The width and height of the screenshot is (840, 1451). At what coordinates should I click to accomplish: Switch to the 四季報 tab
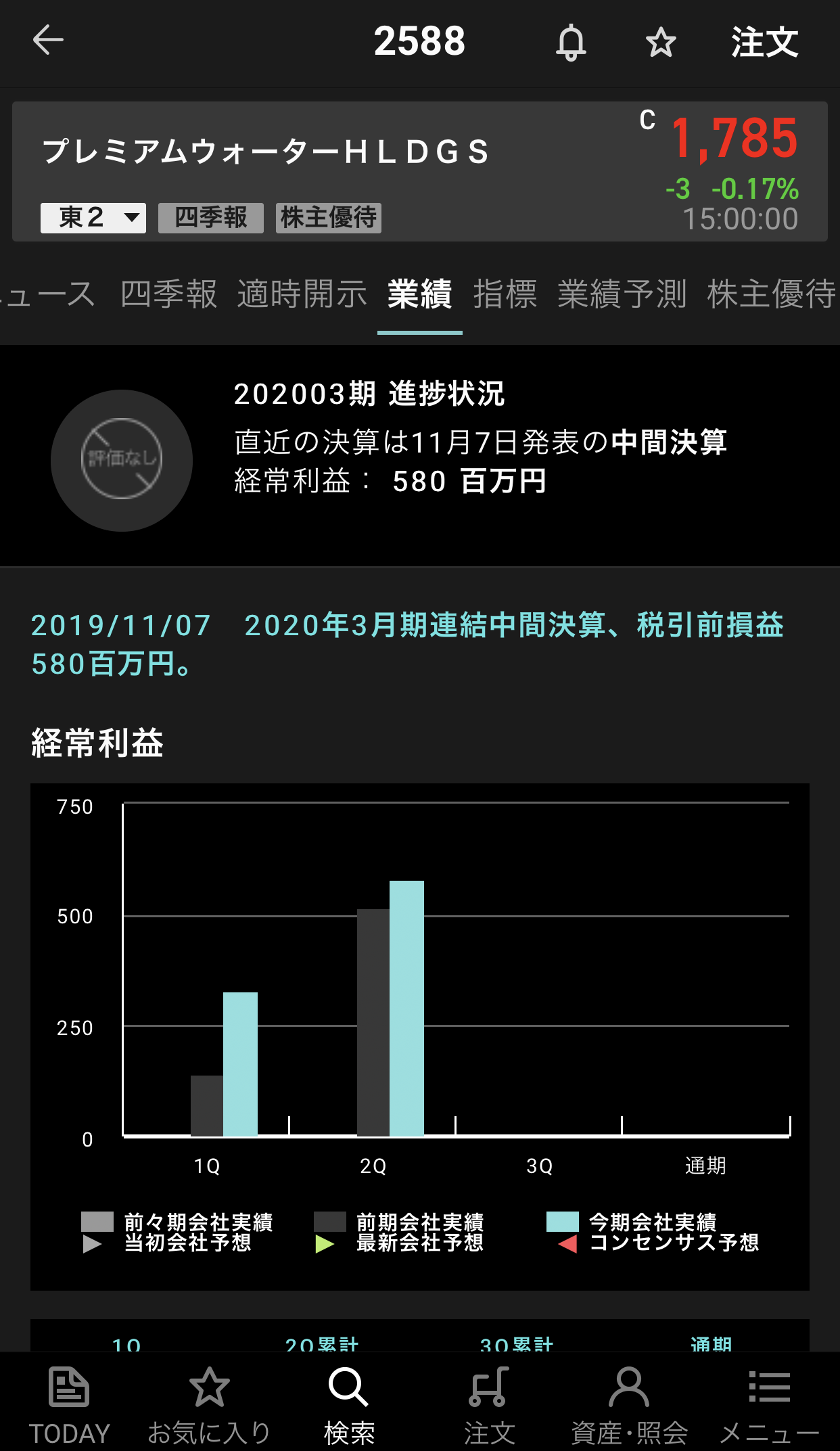(x=169, y=294)
